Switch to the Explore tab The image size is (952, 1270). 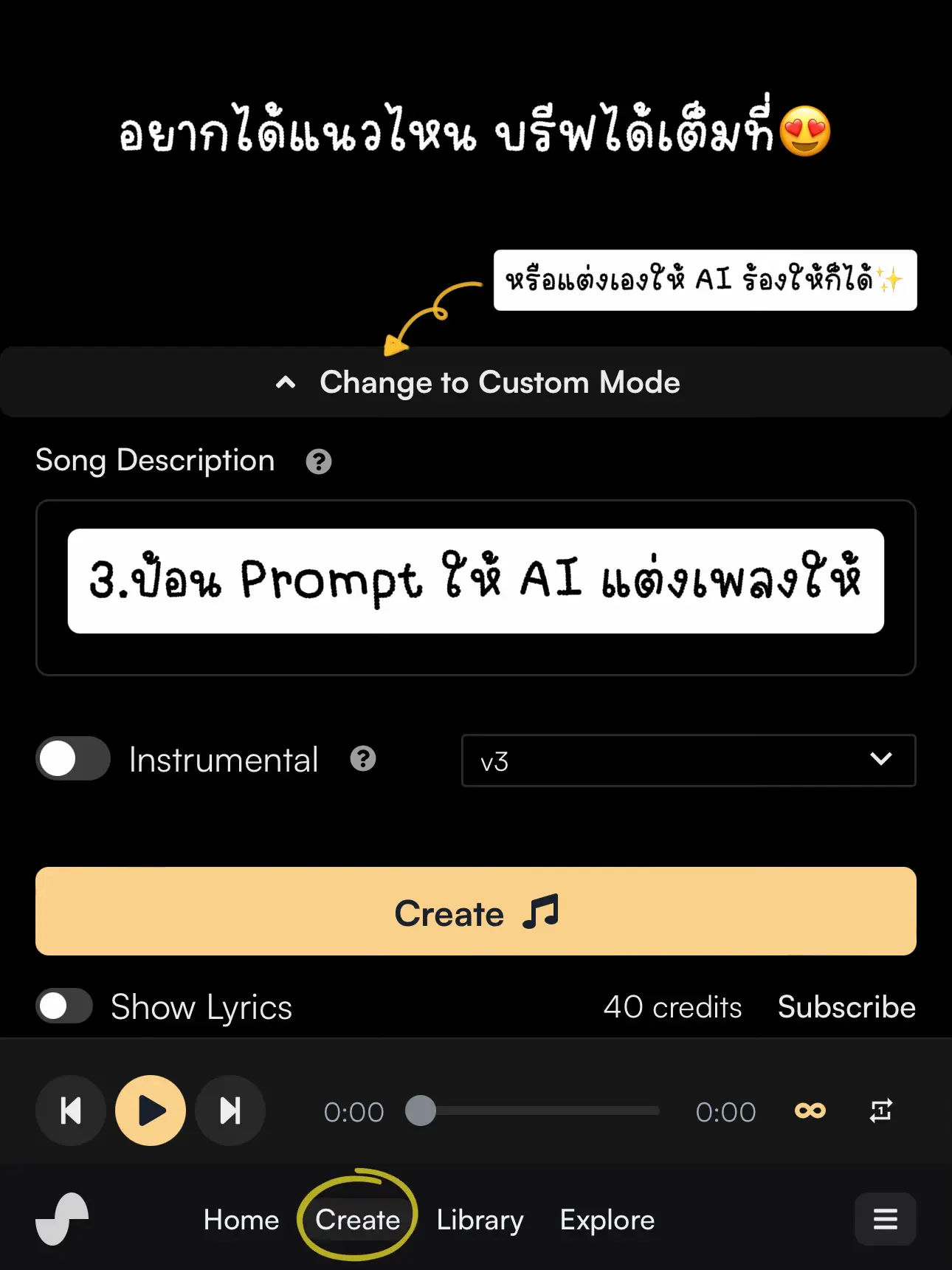607,1220
